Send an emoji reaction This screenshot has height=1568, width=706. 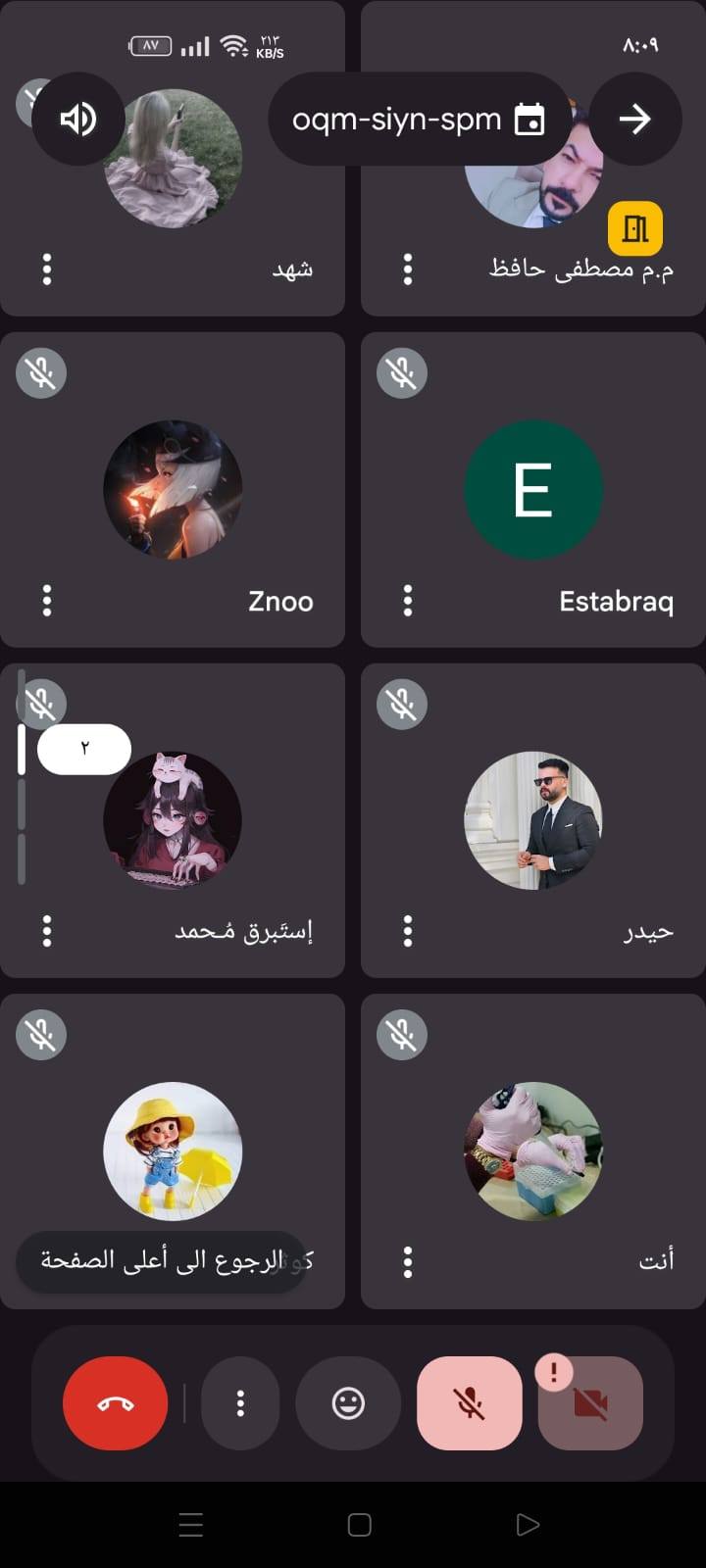click(x=348, y=1403)
